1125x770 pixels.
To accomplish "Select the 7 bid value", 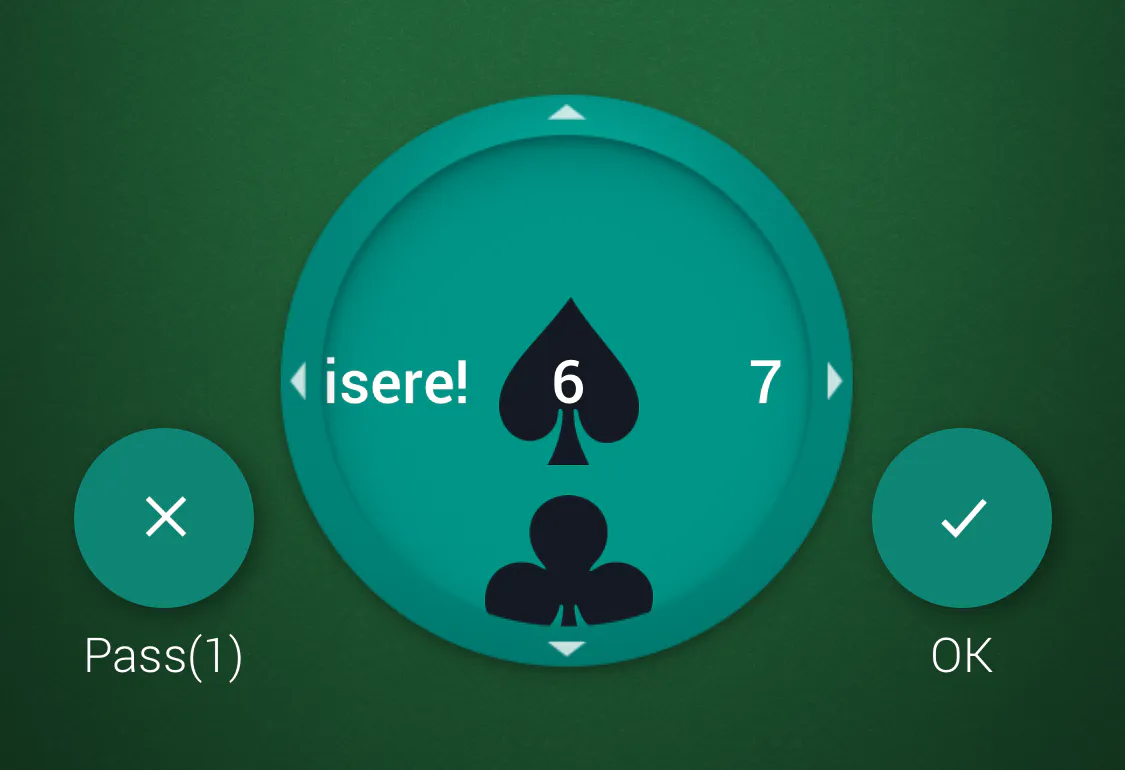I will tap(765, 382).
